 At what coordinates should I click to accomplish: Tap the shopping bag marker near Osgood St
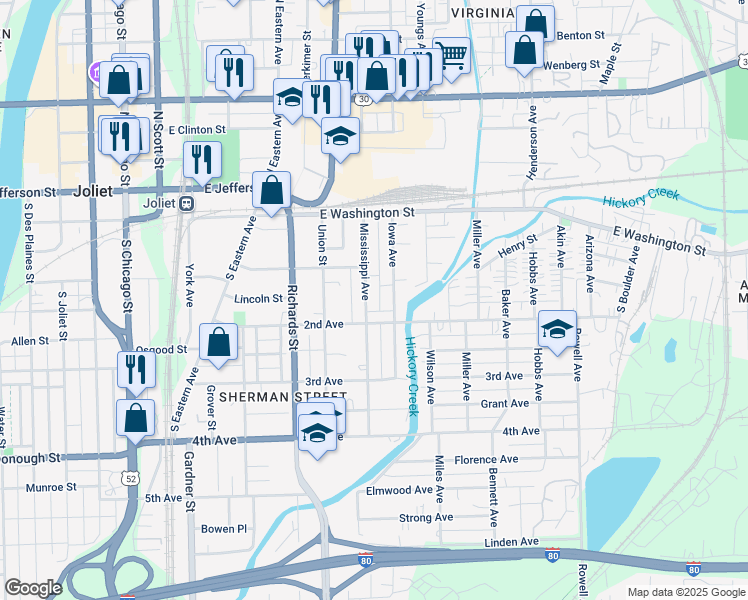[219, 342]
